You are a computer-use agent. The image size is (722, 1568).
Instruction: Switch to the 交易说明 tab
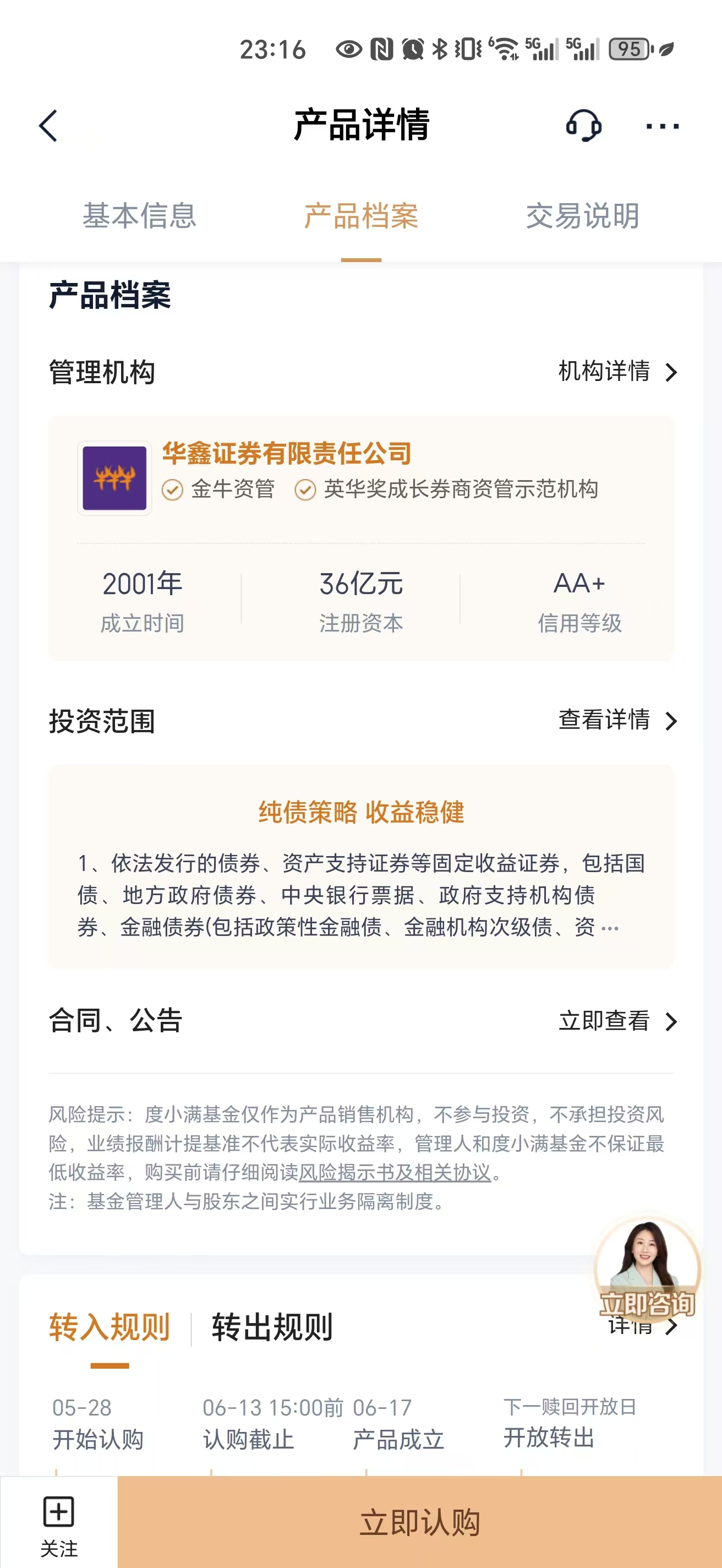[x=582, y=216]
